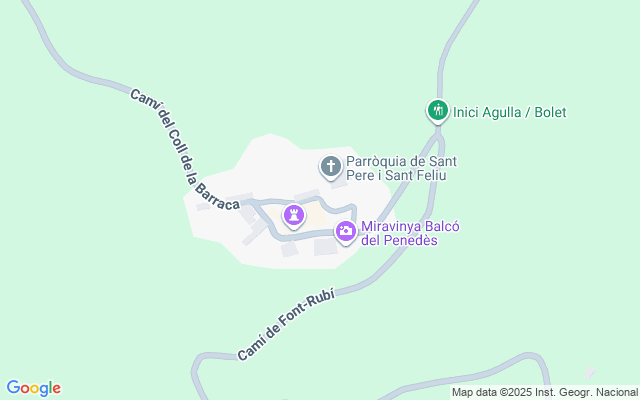Open the Miravinya Balcó del Penedès marker
The height and width of the screenshot is (400, 640).
point(346,232)
